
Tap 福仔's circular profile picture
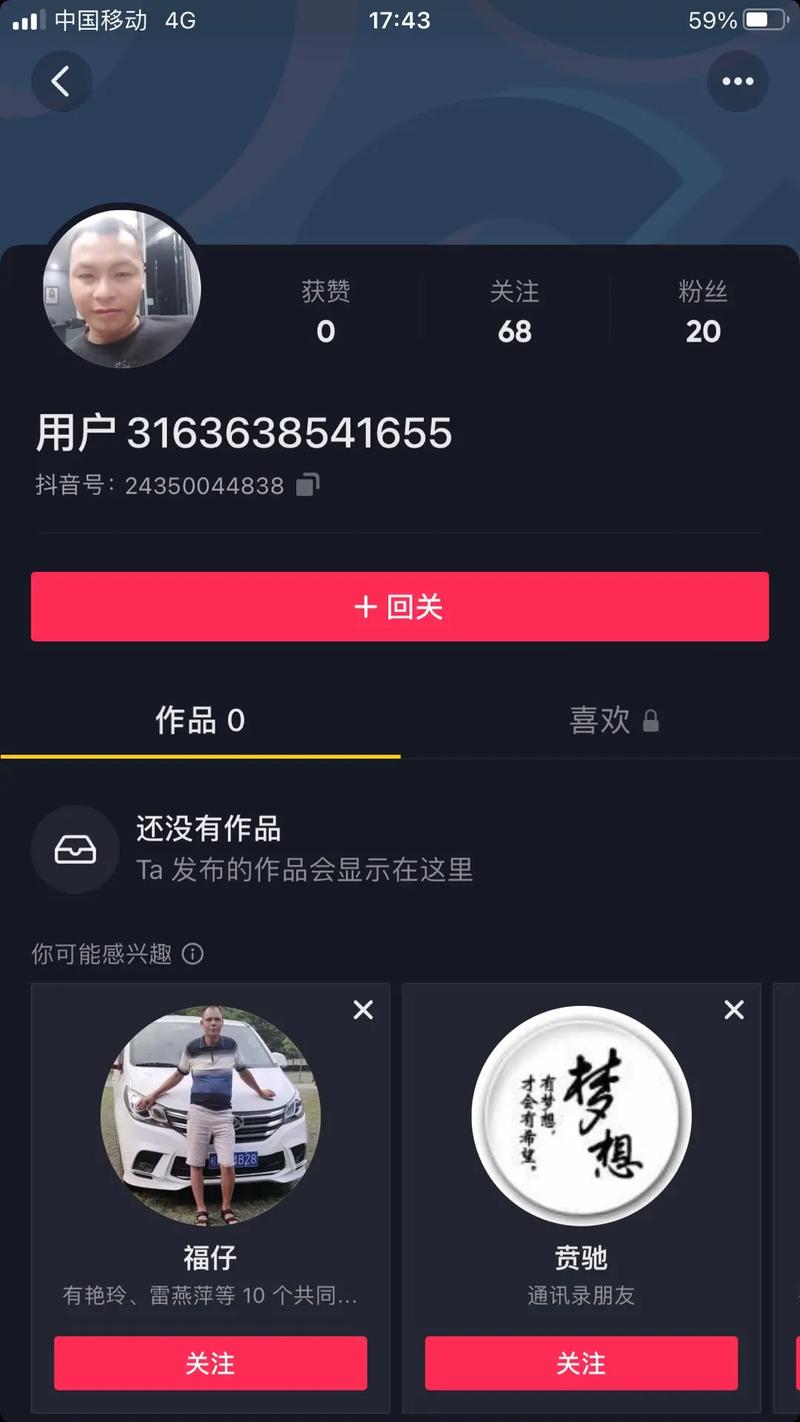pos(210,1117)
